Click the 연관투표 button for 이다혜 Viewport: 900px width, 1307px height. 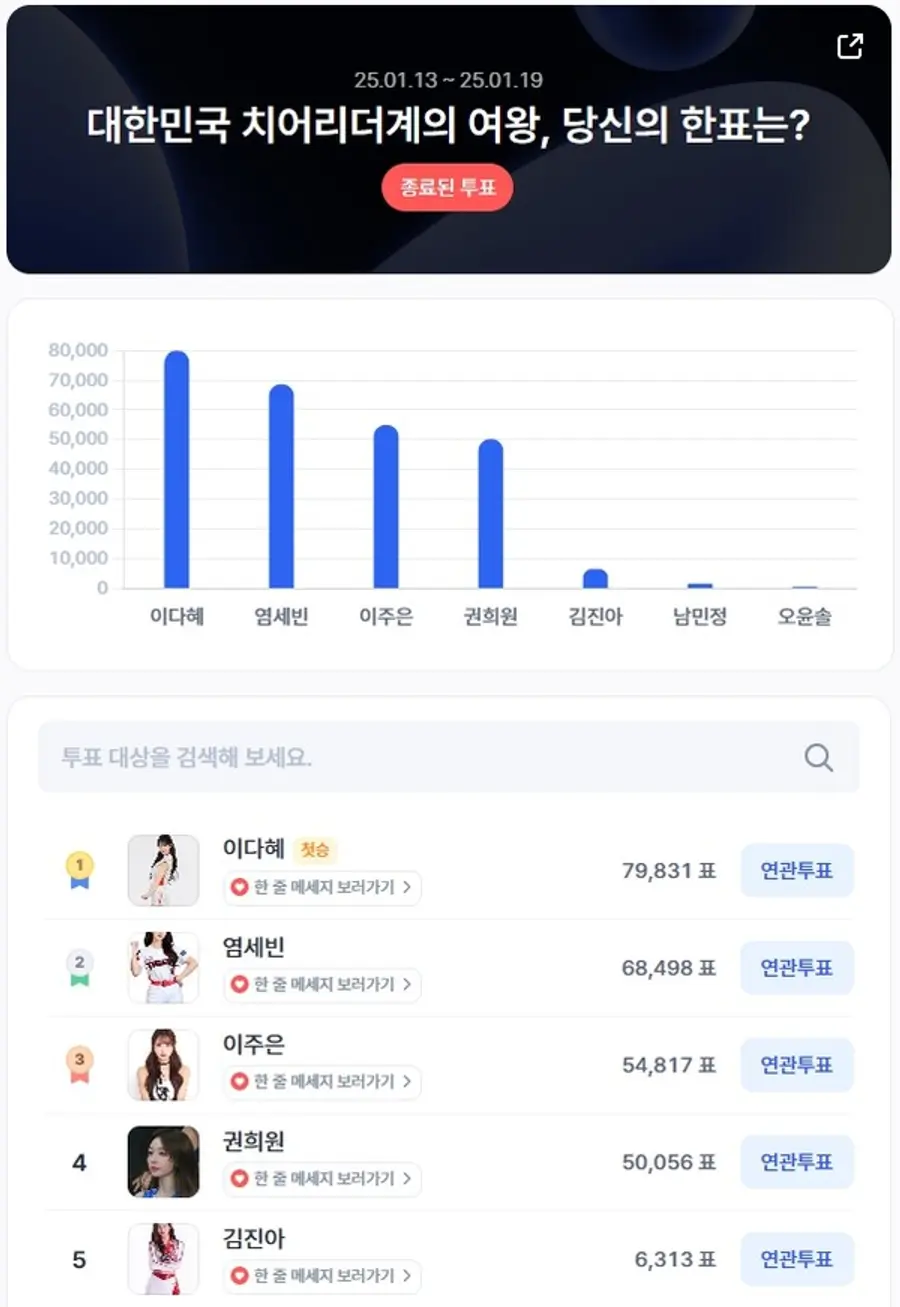click(797, 870)
